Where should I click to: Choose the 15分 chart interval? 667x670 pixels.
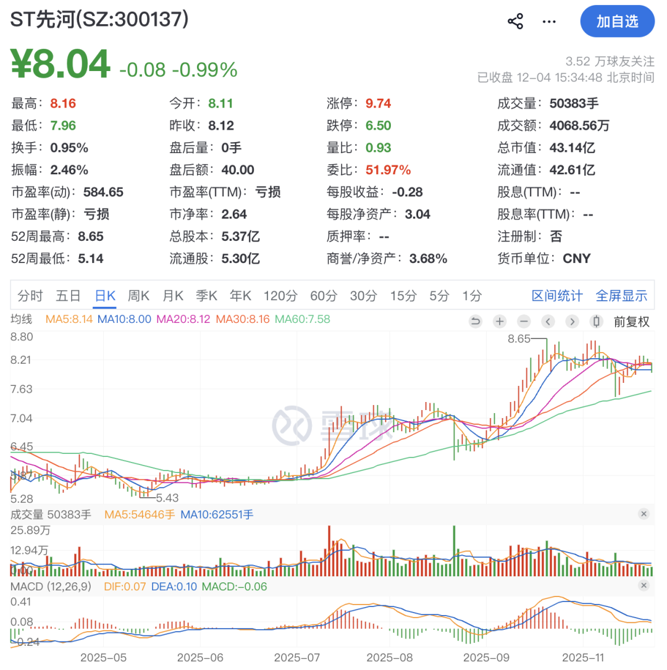[403, 296]
